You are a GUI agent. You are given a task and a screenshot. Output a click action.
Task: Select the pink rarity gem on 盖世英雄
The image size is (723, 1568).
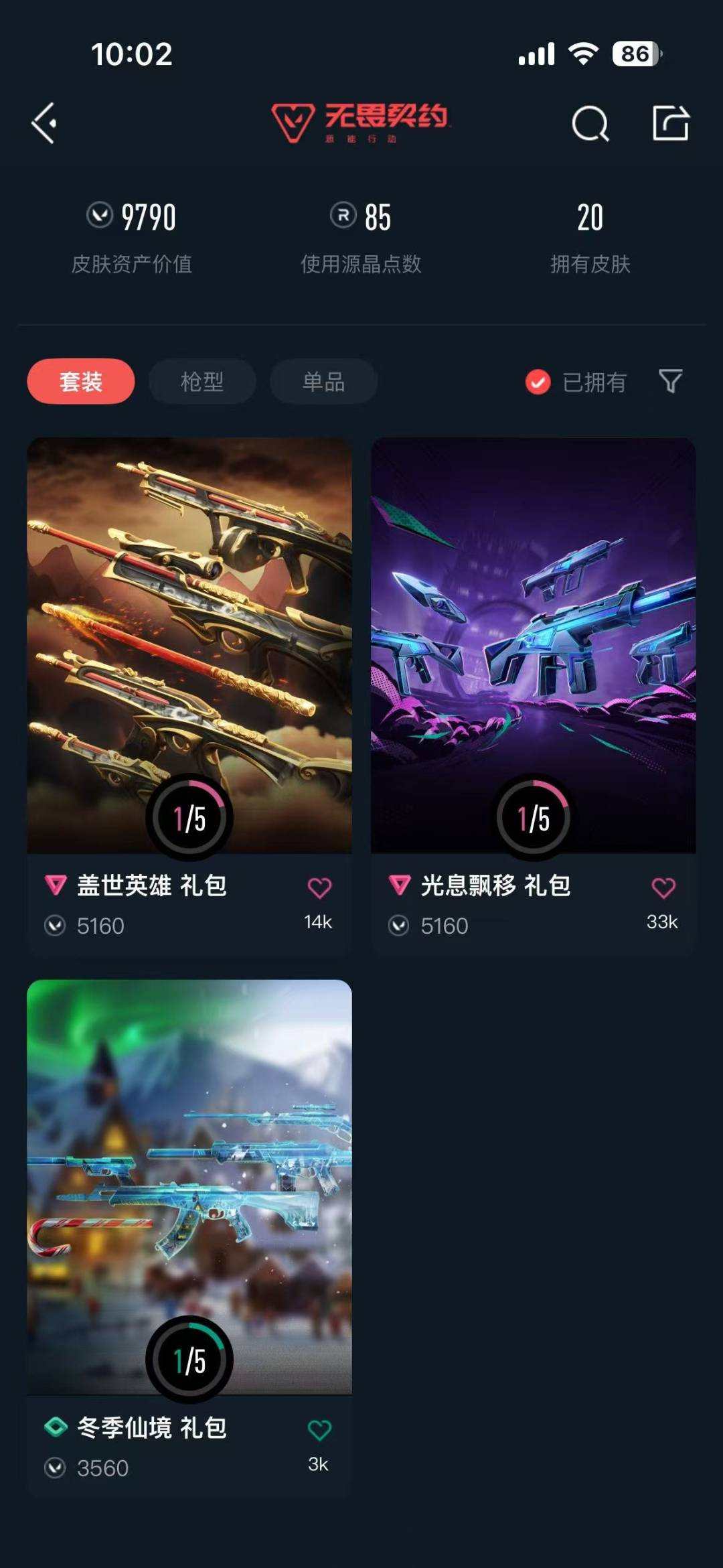coord(56,885)
